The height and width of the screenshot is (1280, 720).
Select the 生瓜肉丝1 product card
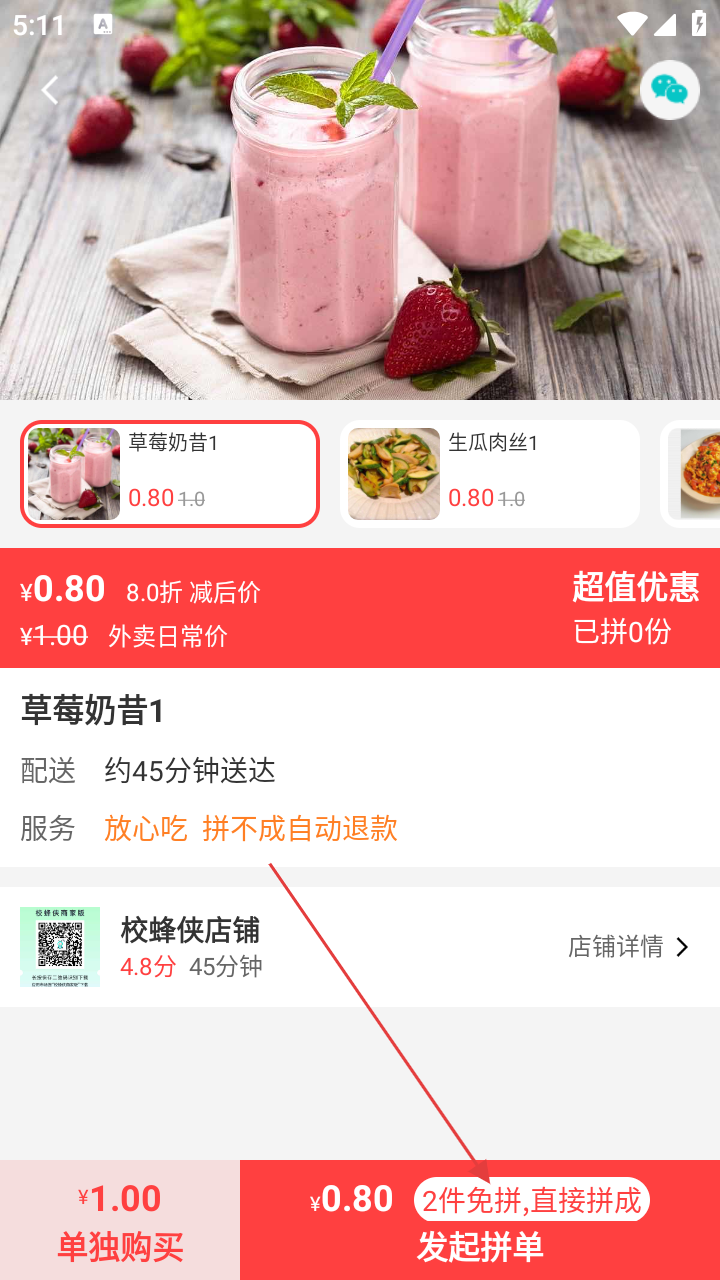coord(490,474)
